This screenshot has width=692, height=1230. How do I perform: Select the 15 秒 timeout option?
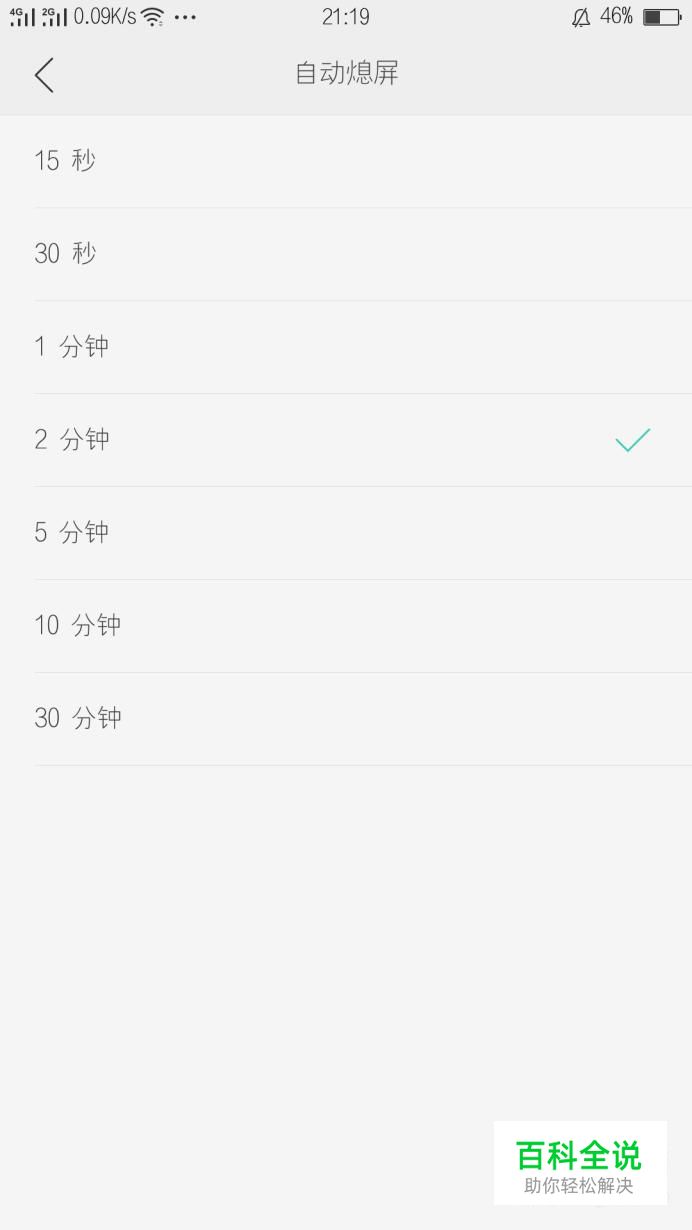[x=346, y=161]
